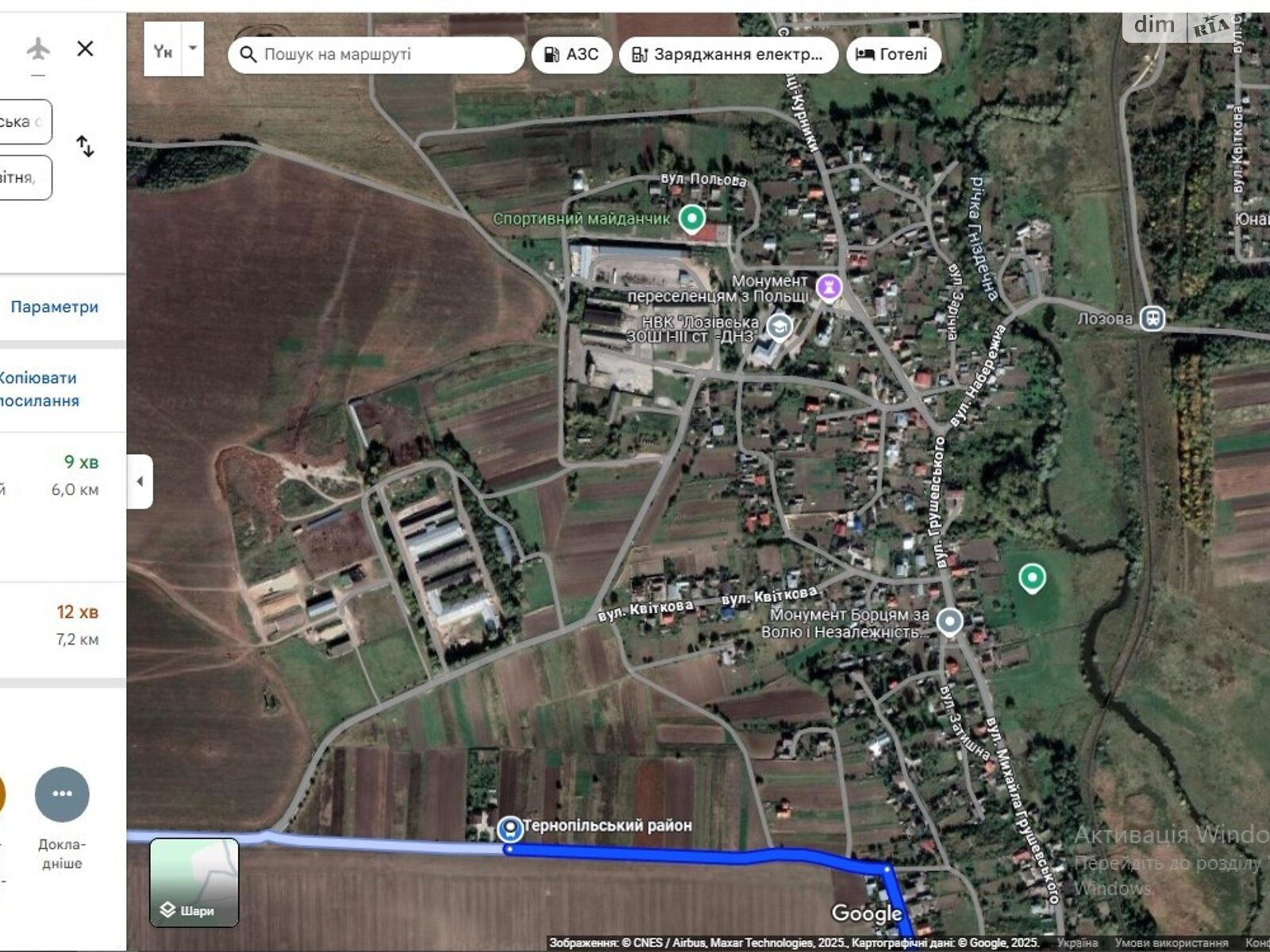This screenshot has height=952, width=1270.
Task: Open Спортивний майданчик map marker
Action: coord(692,218)
